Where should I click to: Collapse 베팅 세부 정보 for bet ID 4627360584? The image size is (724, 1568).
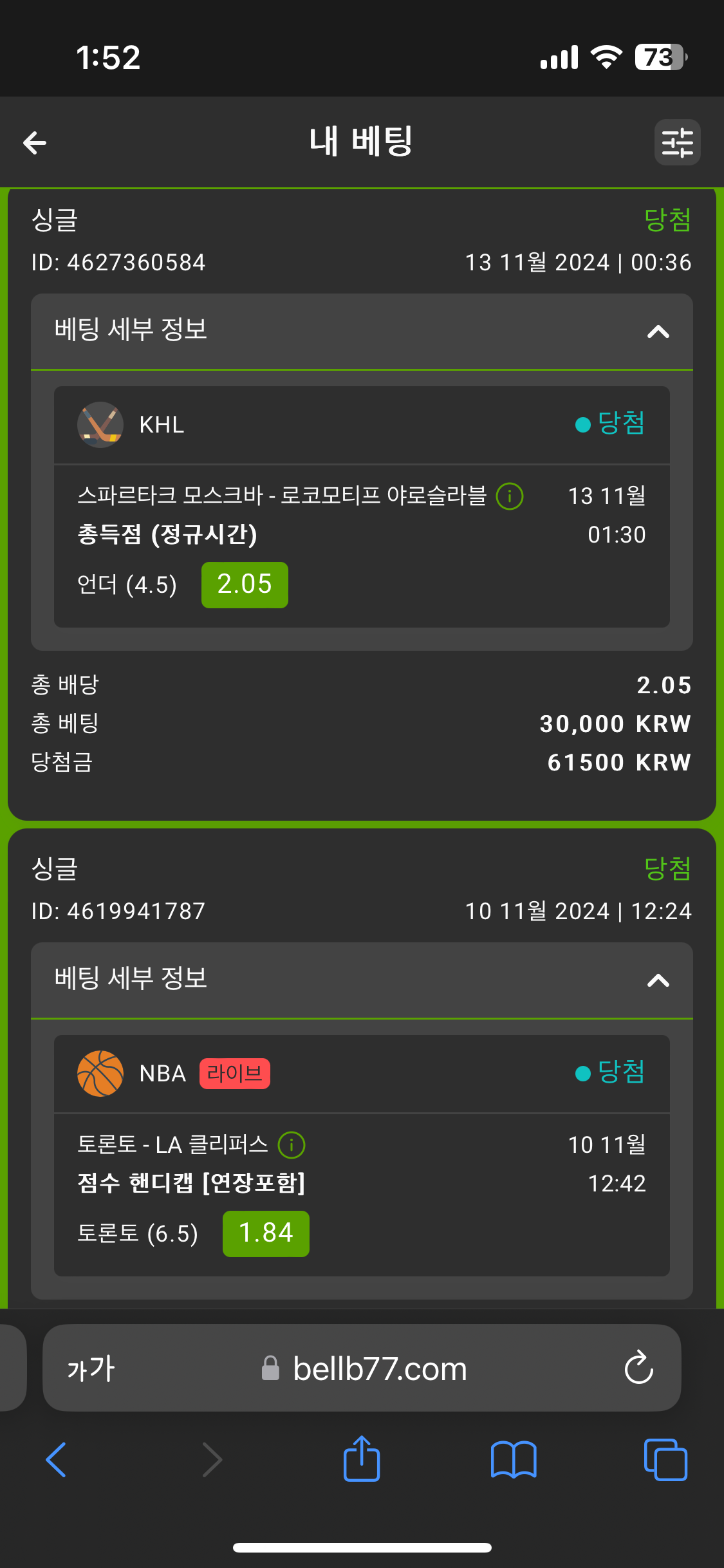(x=658, y=332)
